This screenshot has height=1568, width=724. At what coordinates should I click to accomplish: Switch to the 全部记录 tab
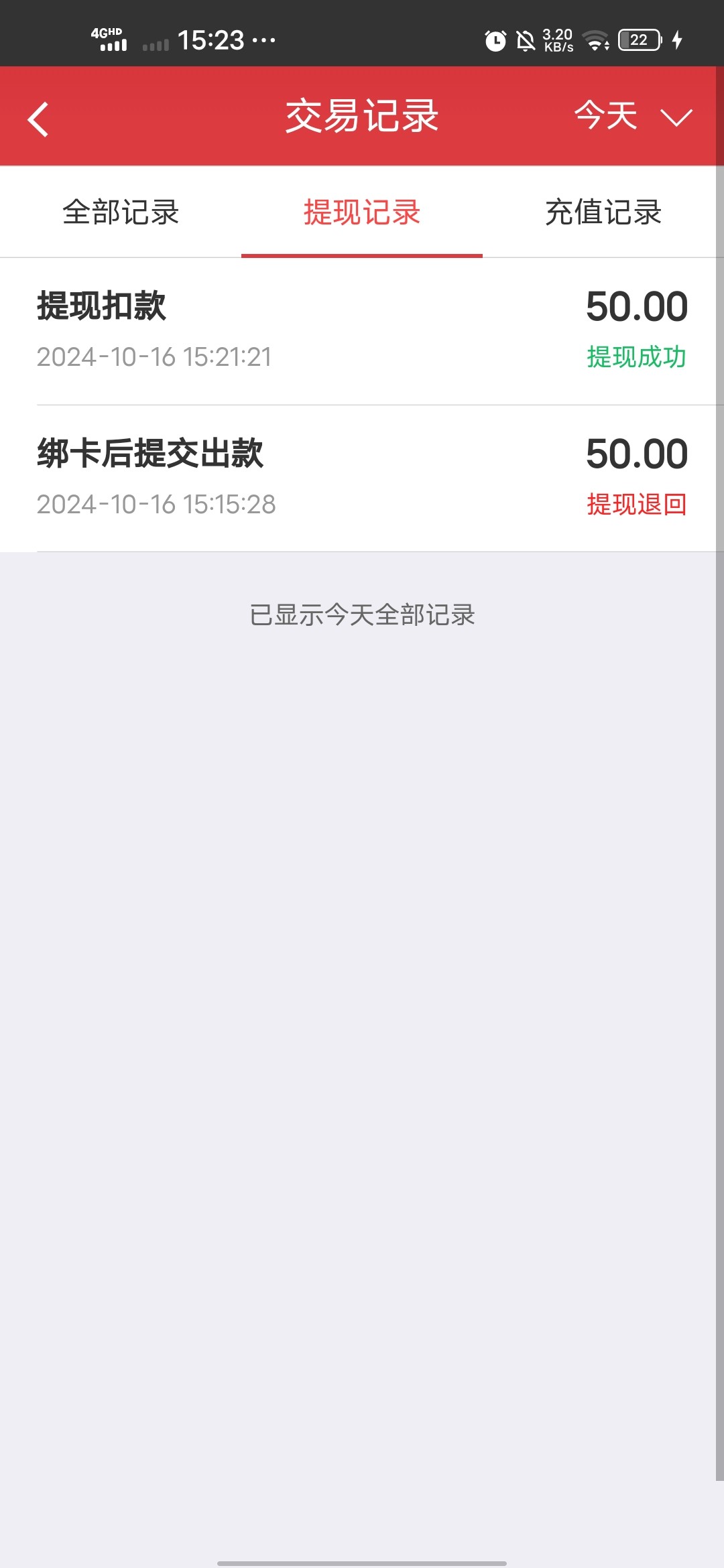point(121,212)
